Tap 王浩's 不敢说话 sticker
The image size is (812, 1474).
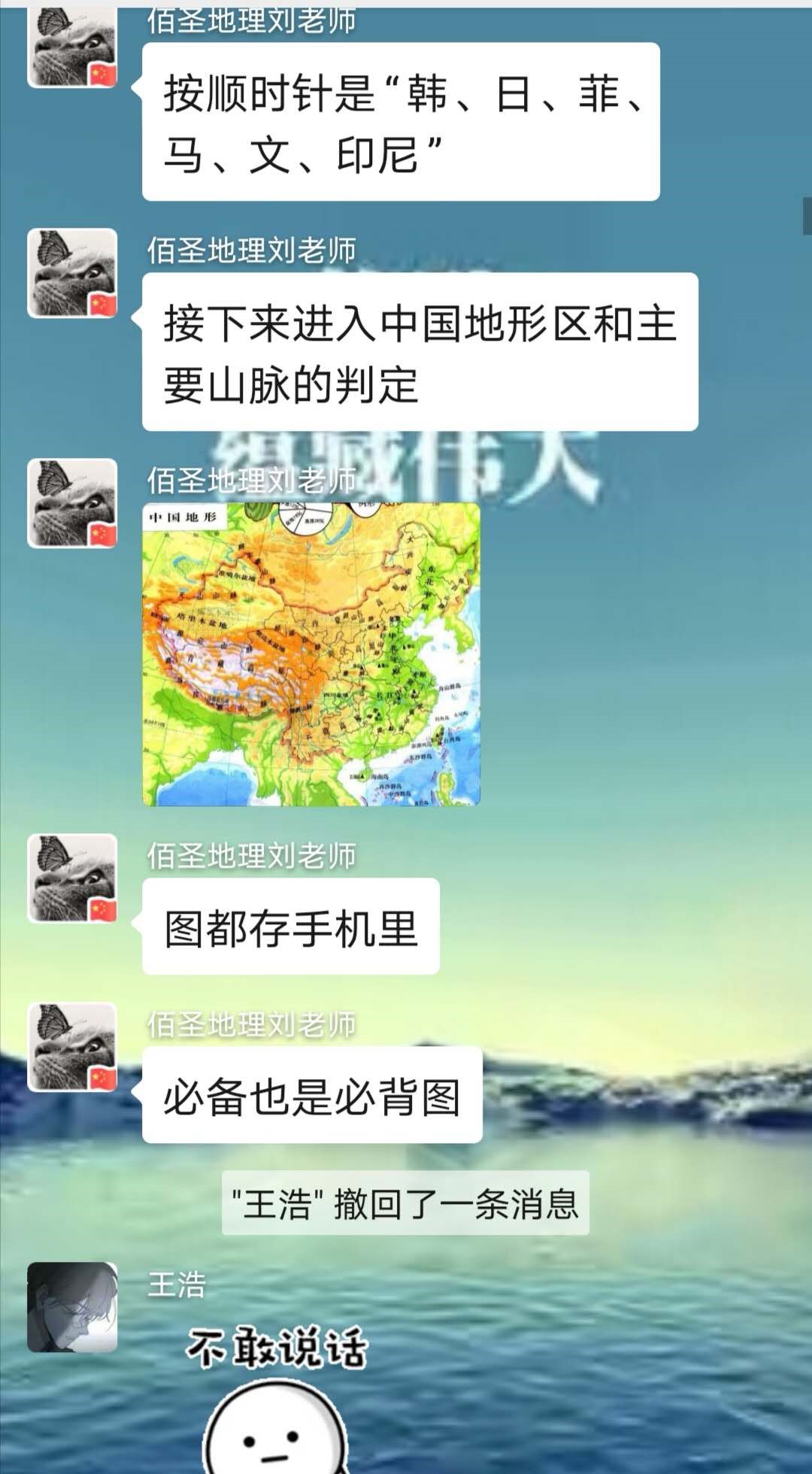[277, 1399]
